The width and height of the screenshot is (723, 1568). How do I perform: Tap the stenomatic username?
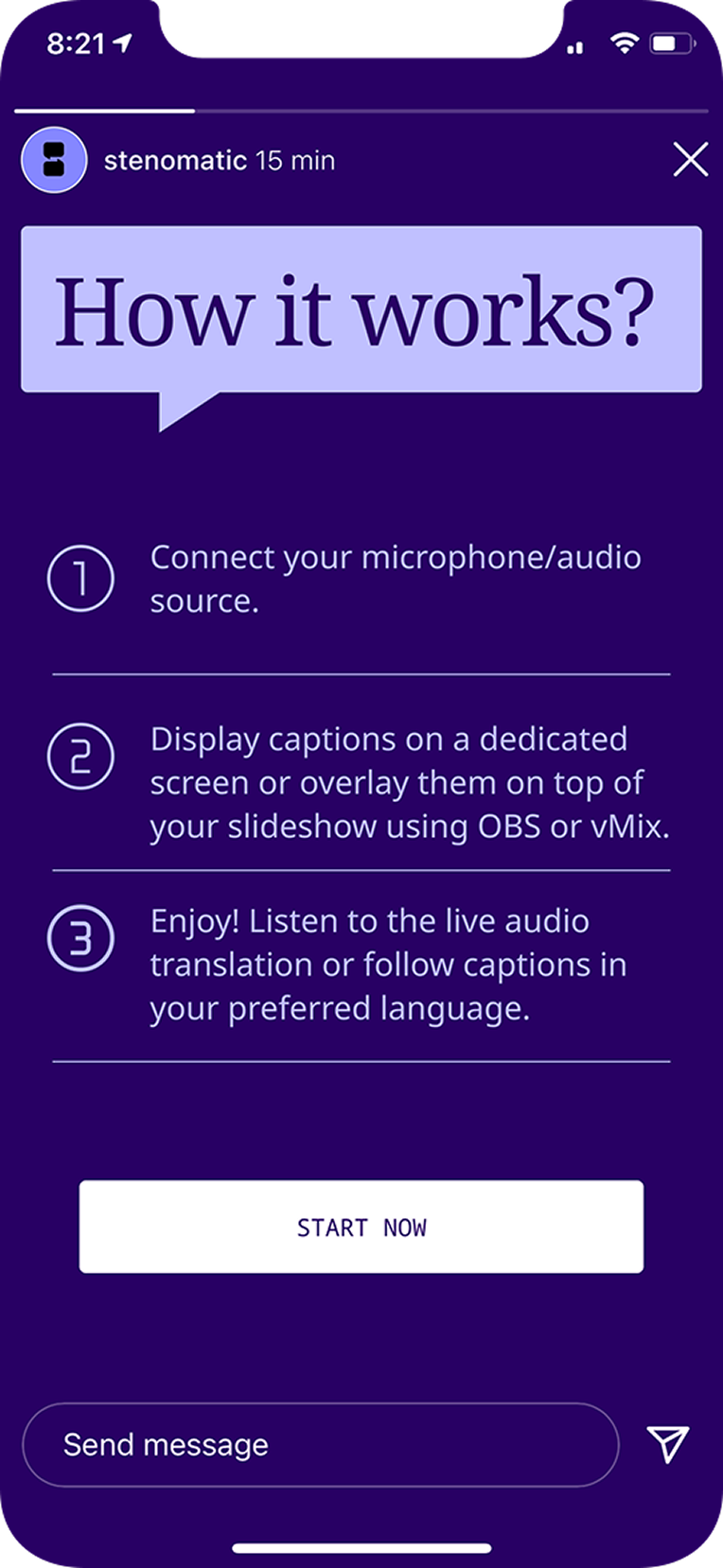(x=175, y=161)
